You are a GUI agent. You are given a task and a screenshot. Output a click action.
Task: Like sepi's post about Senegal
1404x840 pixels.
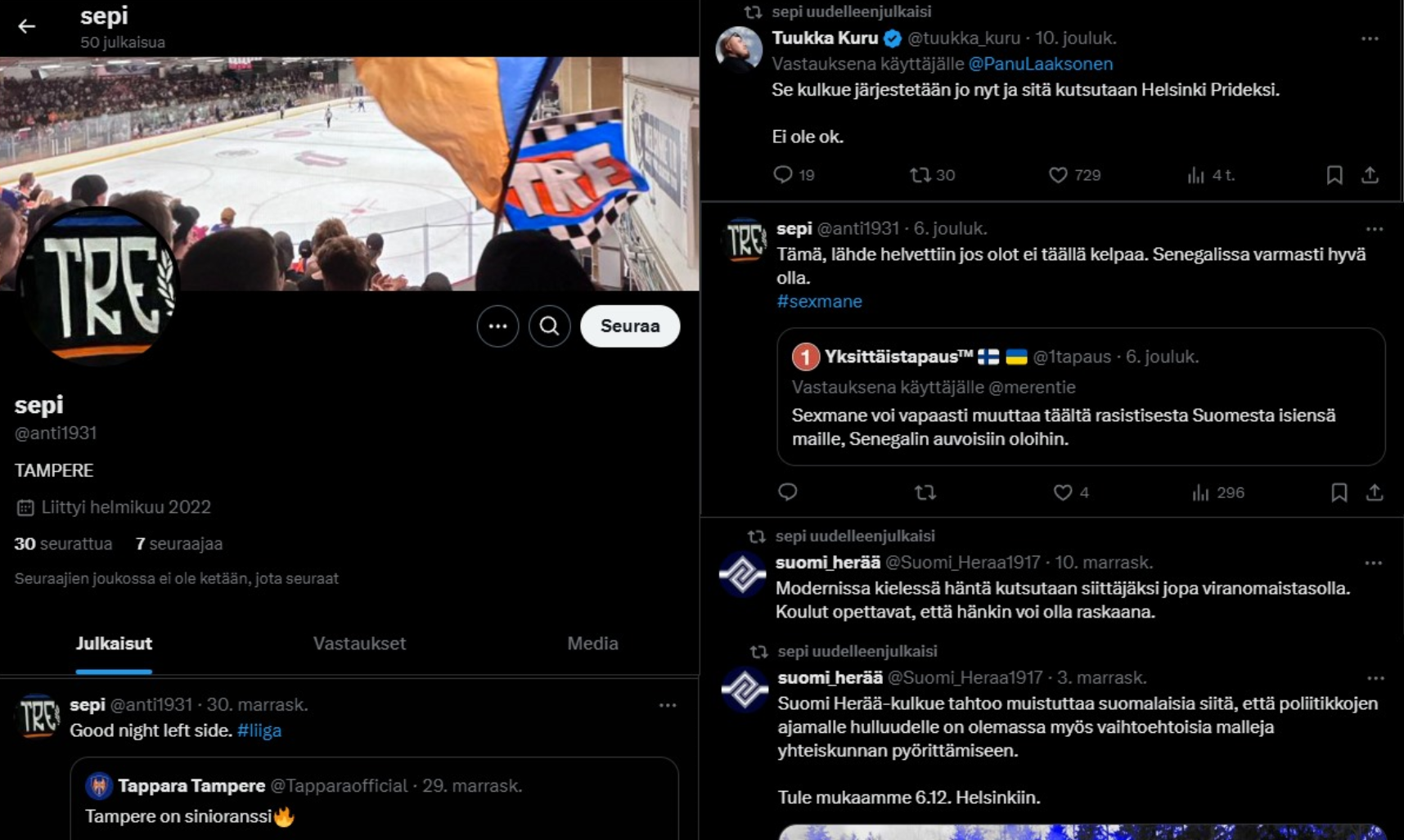tap(1062, 492)
